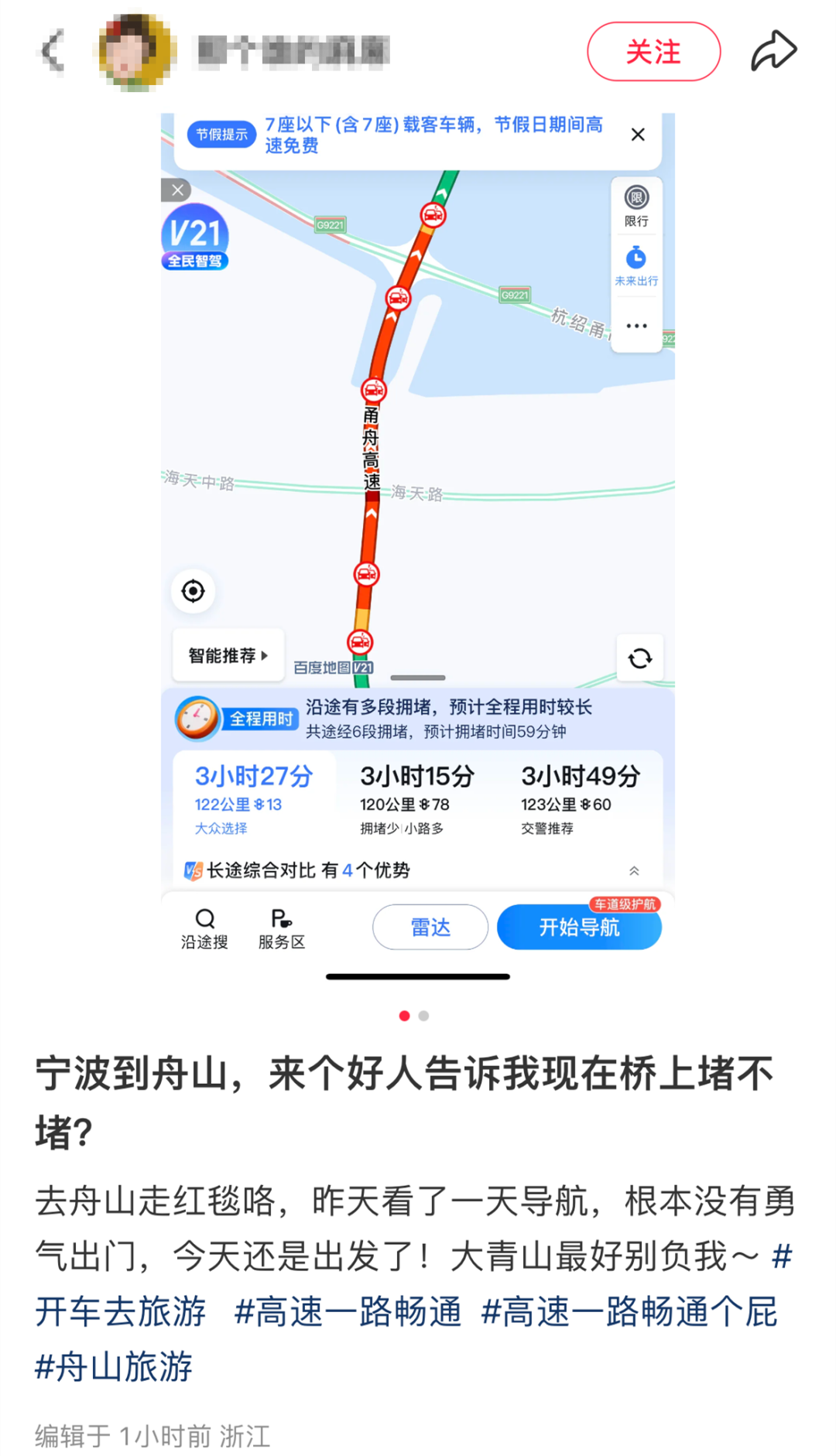
Task: Follow the author with 关注 button
Action: (653, 52)
